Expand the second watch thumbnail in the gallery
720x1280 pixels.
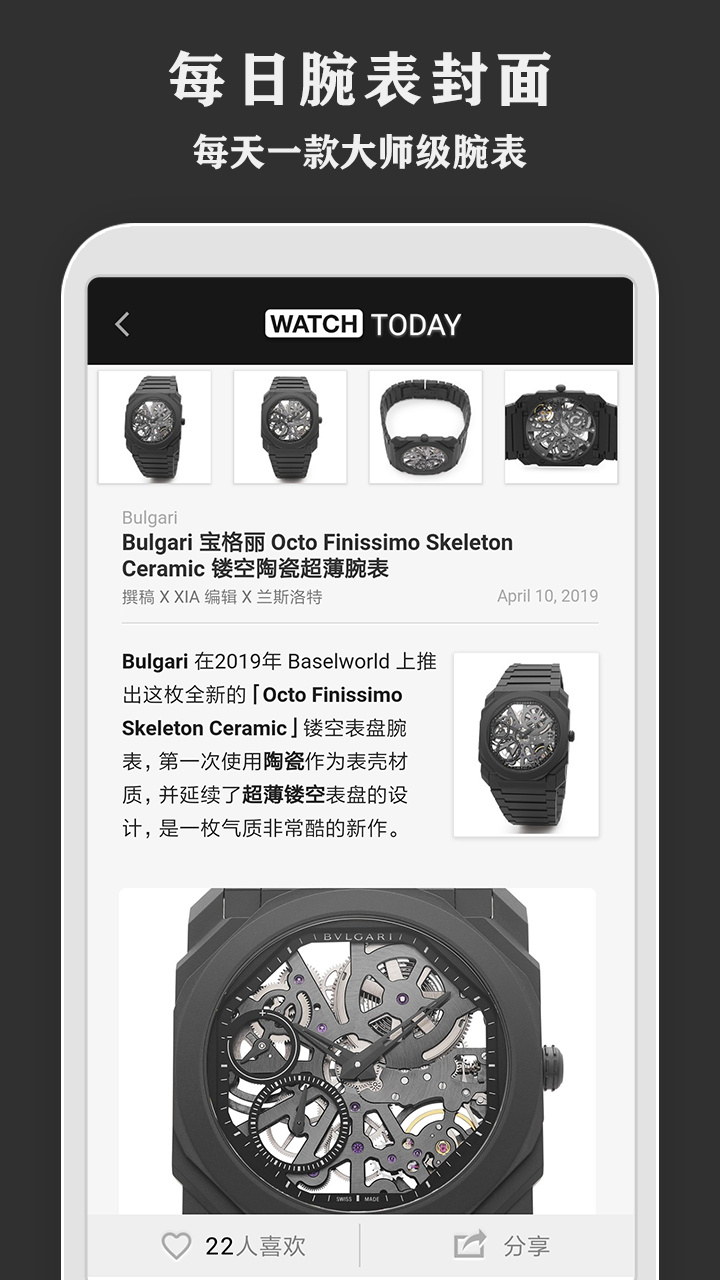[288, 425]
